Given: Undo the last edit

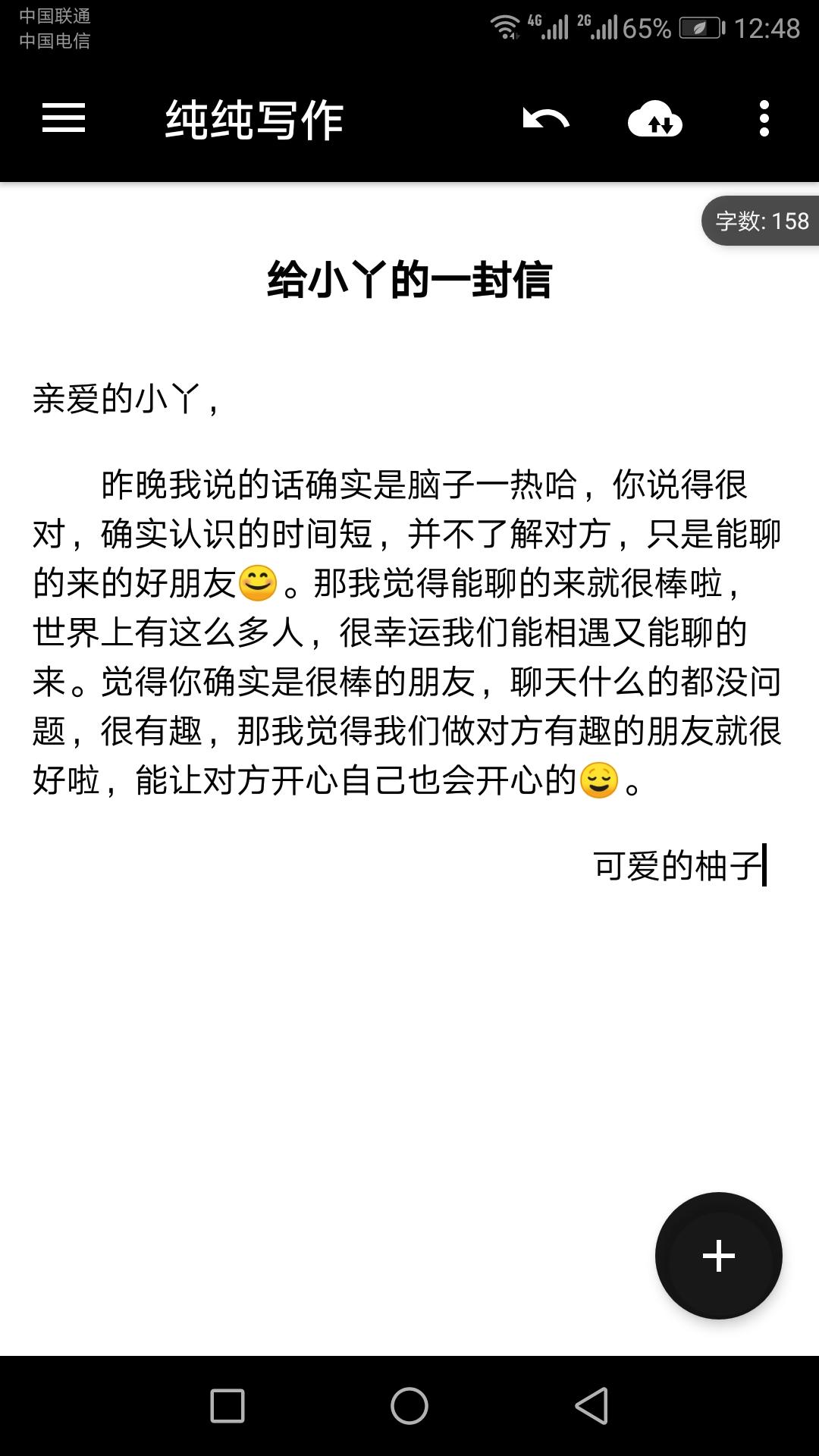Looking at the screenshot, I should pyautogui.click(x=545, y=119).
